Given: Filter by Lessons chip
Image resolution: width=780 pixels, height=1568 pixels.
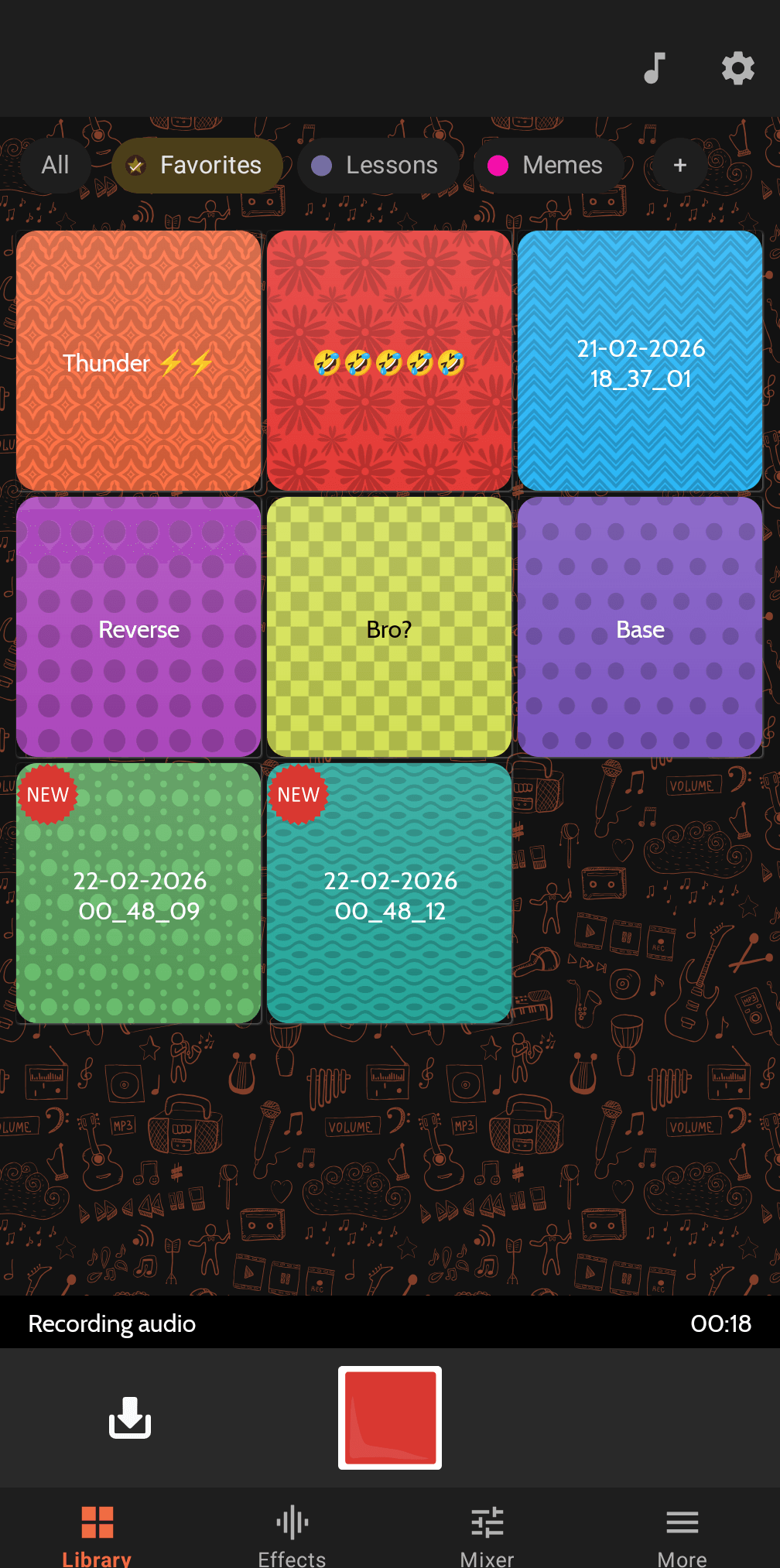Looking at the screenshot, I should [377, 165].
